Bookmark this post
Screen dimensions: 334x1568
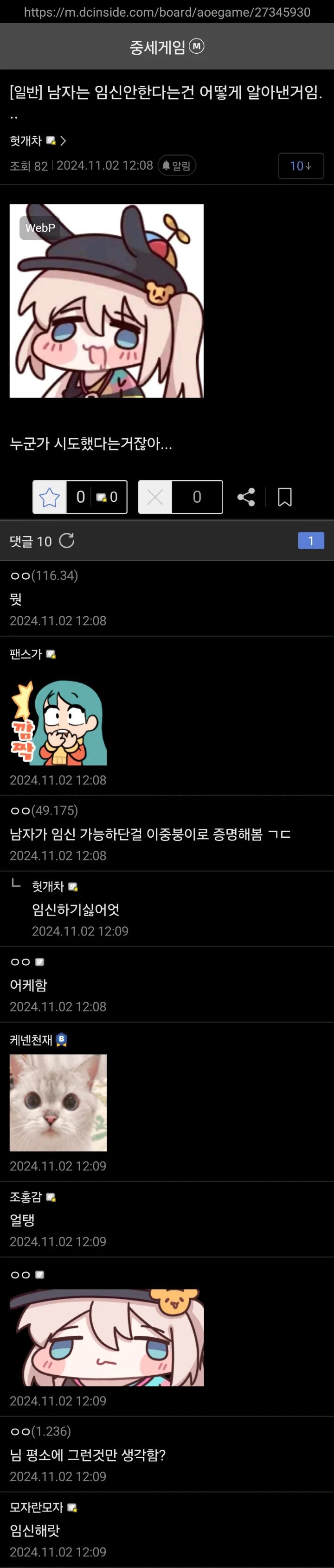[x=285, y=497]
